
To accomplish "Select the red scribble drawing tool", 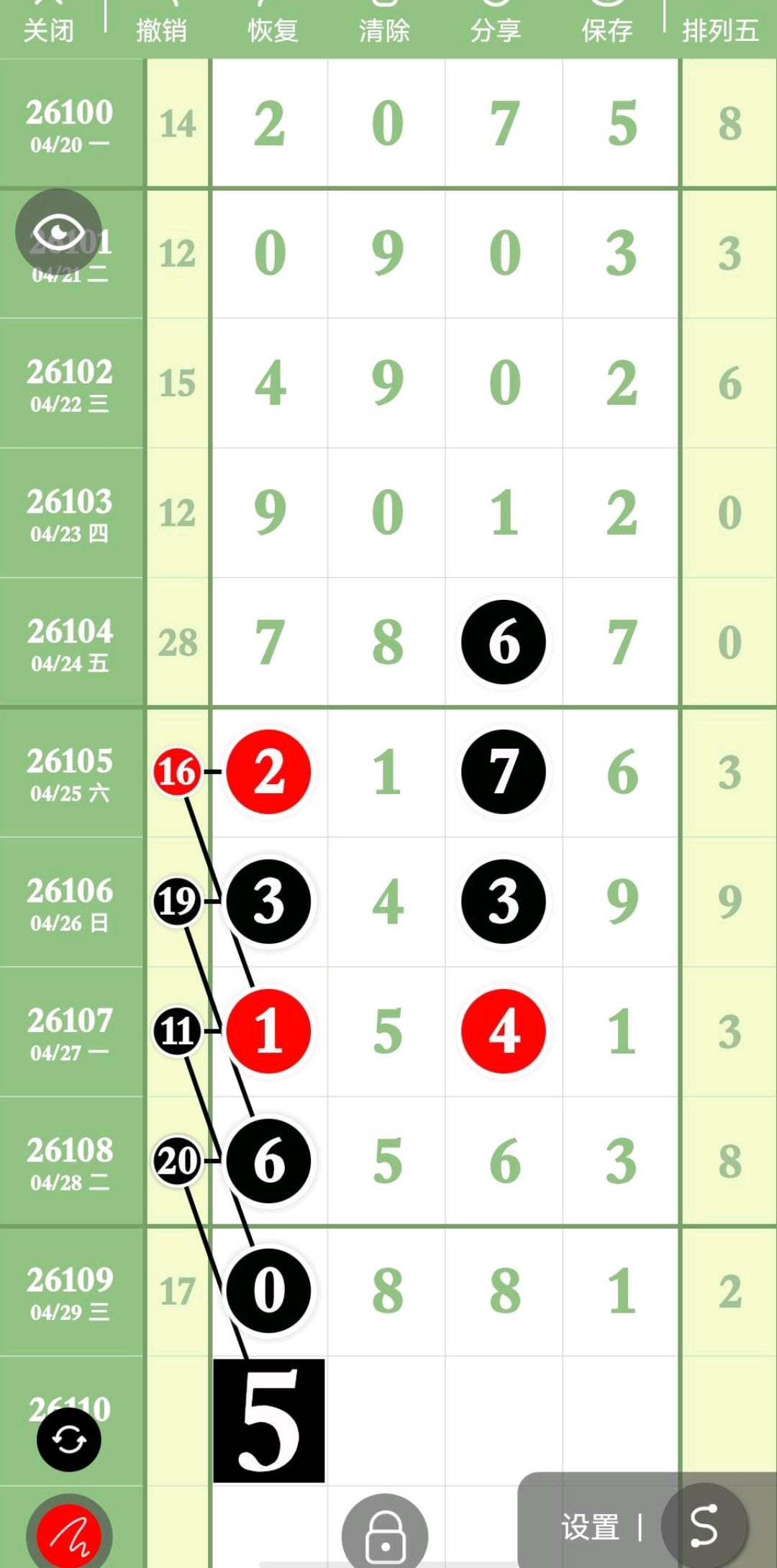I will point(69,1536).
